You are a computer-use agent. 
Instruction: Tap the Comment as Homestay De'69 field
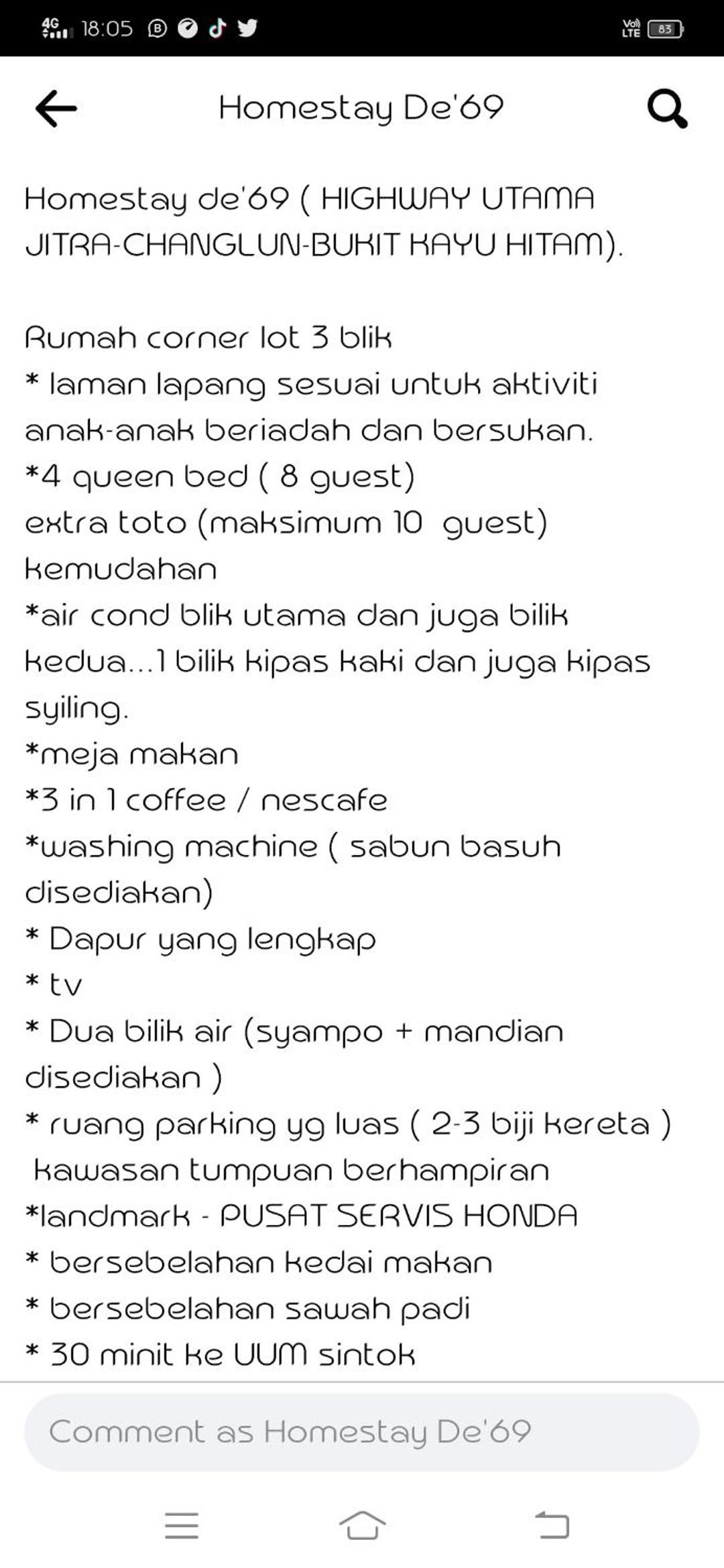tap(362, 1432)
